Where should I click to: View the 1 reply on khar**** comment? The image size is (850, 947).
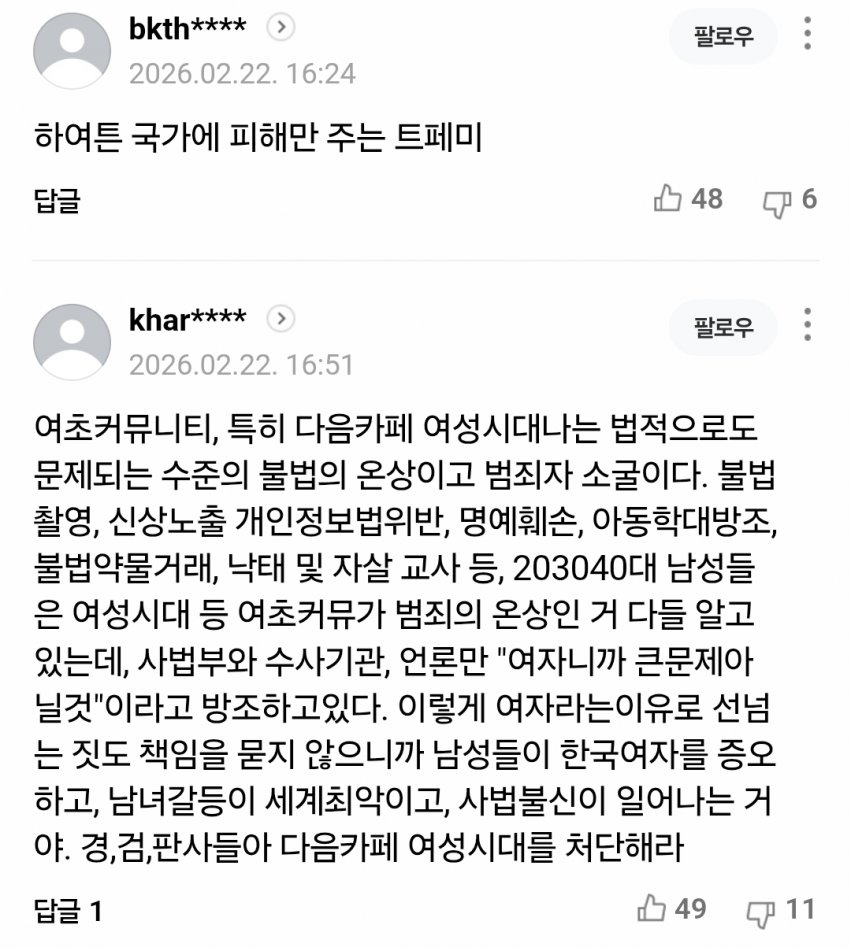(68, 911)
